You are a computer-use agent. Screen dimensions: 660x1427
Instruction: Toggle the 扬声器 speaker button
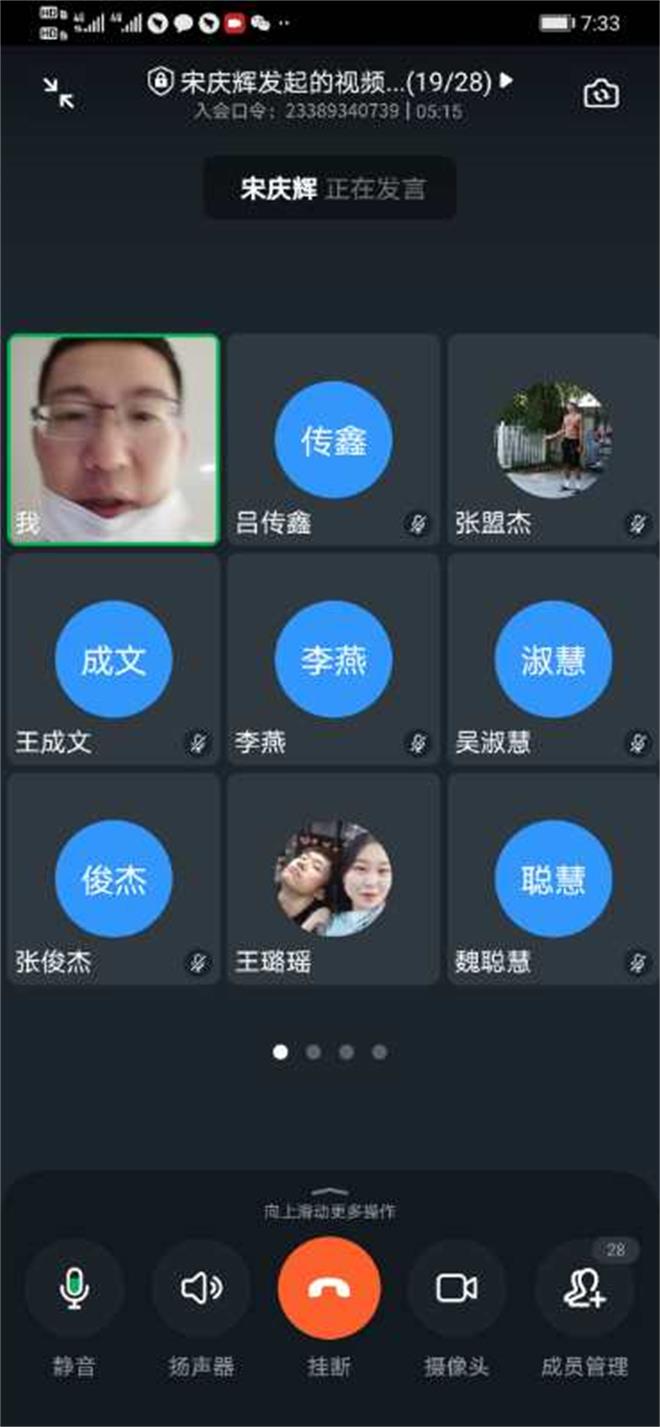click(201, 1289)
